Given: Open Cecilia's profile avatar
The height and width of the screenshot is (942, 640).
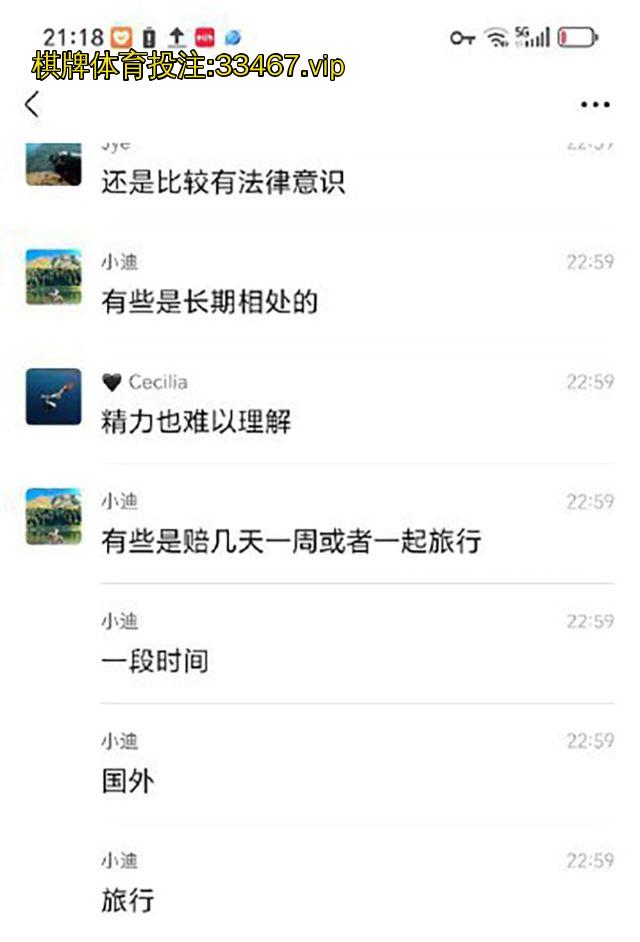Looking at the screenshot, I should (x=53, y=396).
